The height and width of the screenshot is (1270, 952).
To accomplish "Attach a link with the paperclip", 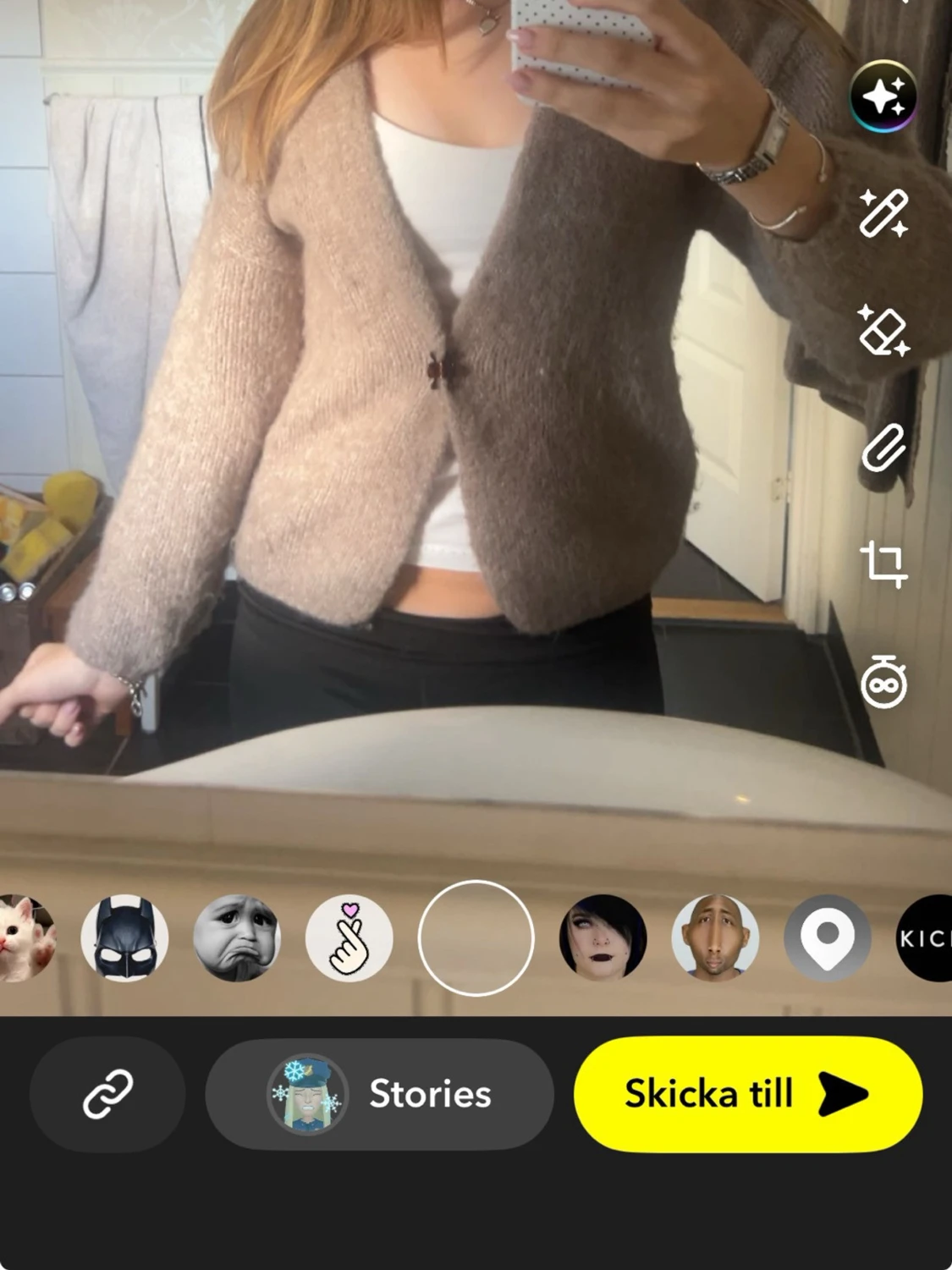I will coord(883,448).
